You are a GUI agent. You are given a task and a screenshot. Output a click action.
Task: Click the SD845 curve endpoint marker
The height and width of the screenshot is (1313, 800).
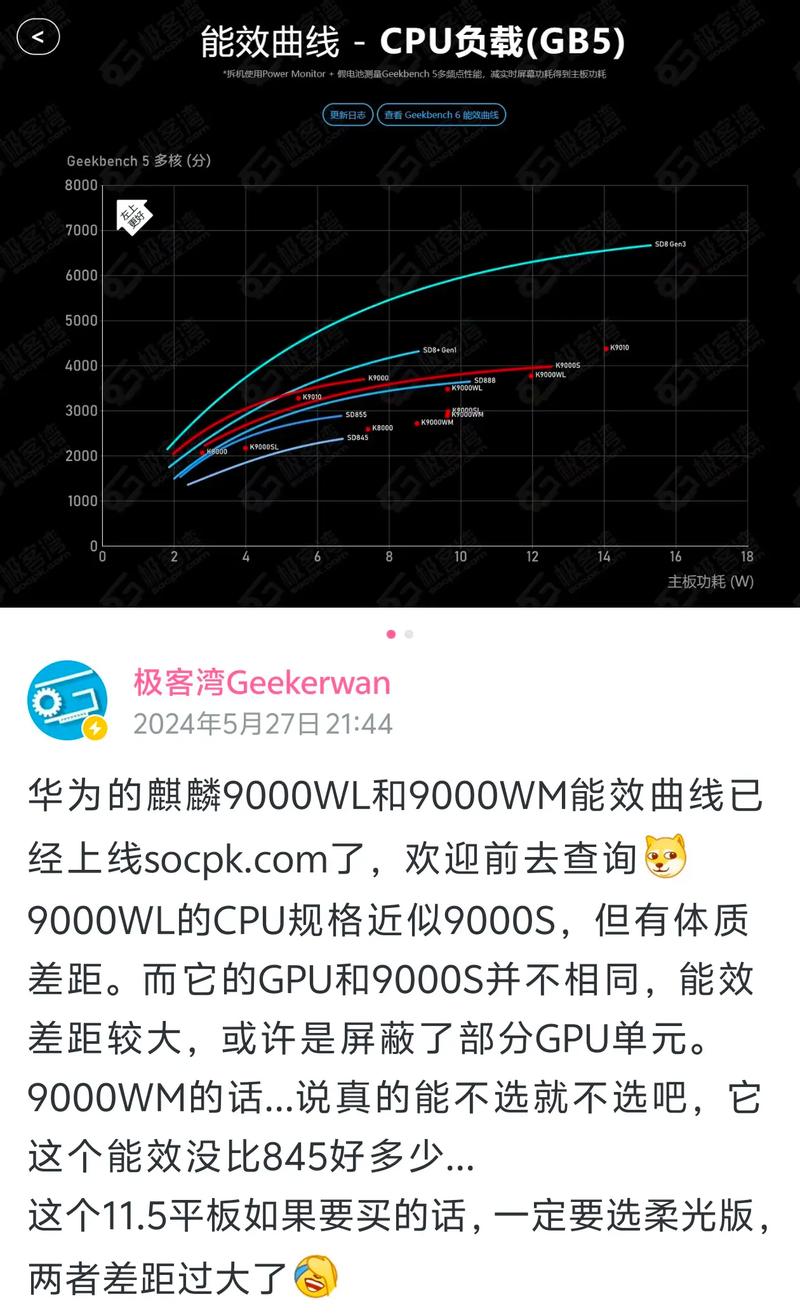340,438
